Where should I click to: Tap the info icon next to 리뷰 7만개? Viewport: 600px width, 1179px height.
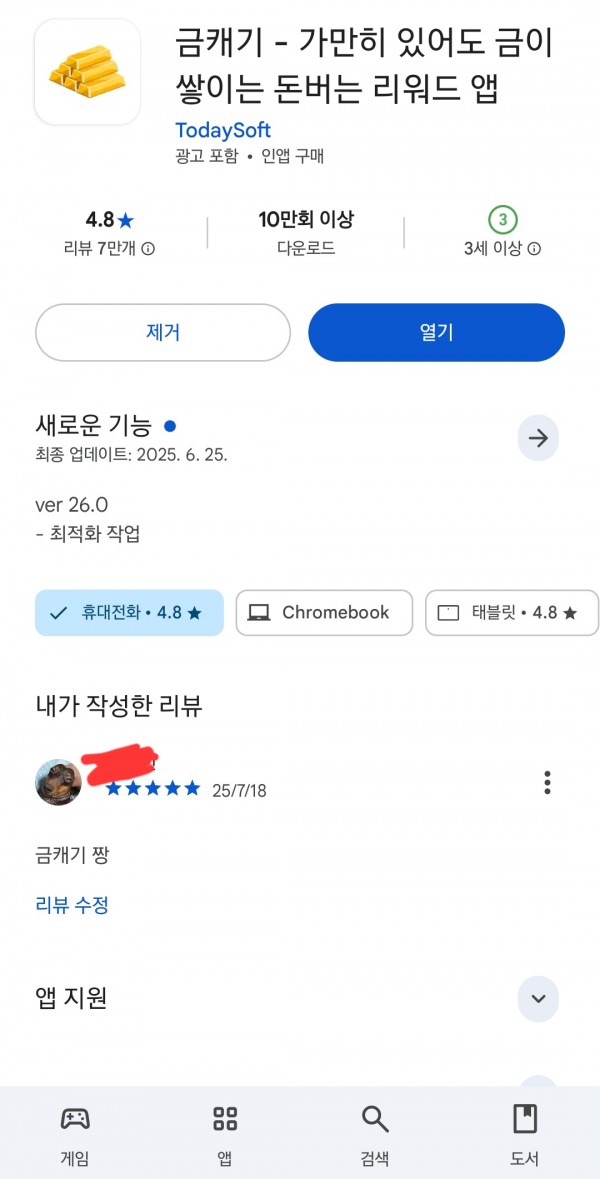[x=149, y=249]
